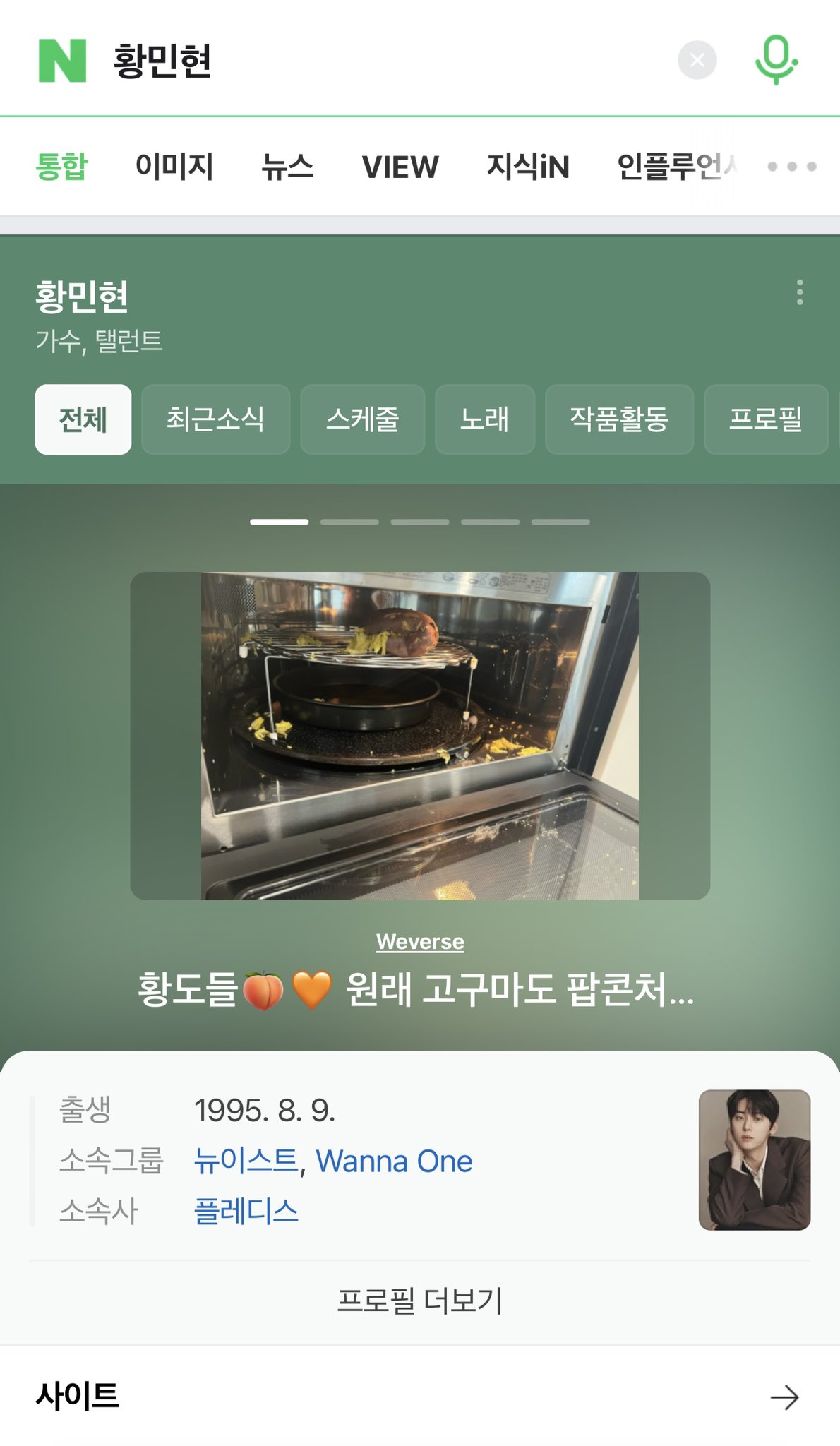Select the VIEW tab
The height and width of the screenshot is (1446, 840).
[400, 165]
